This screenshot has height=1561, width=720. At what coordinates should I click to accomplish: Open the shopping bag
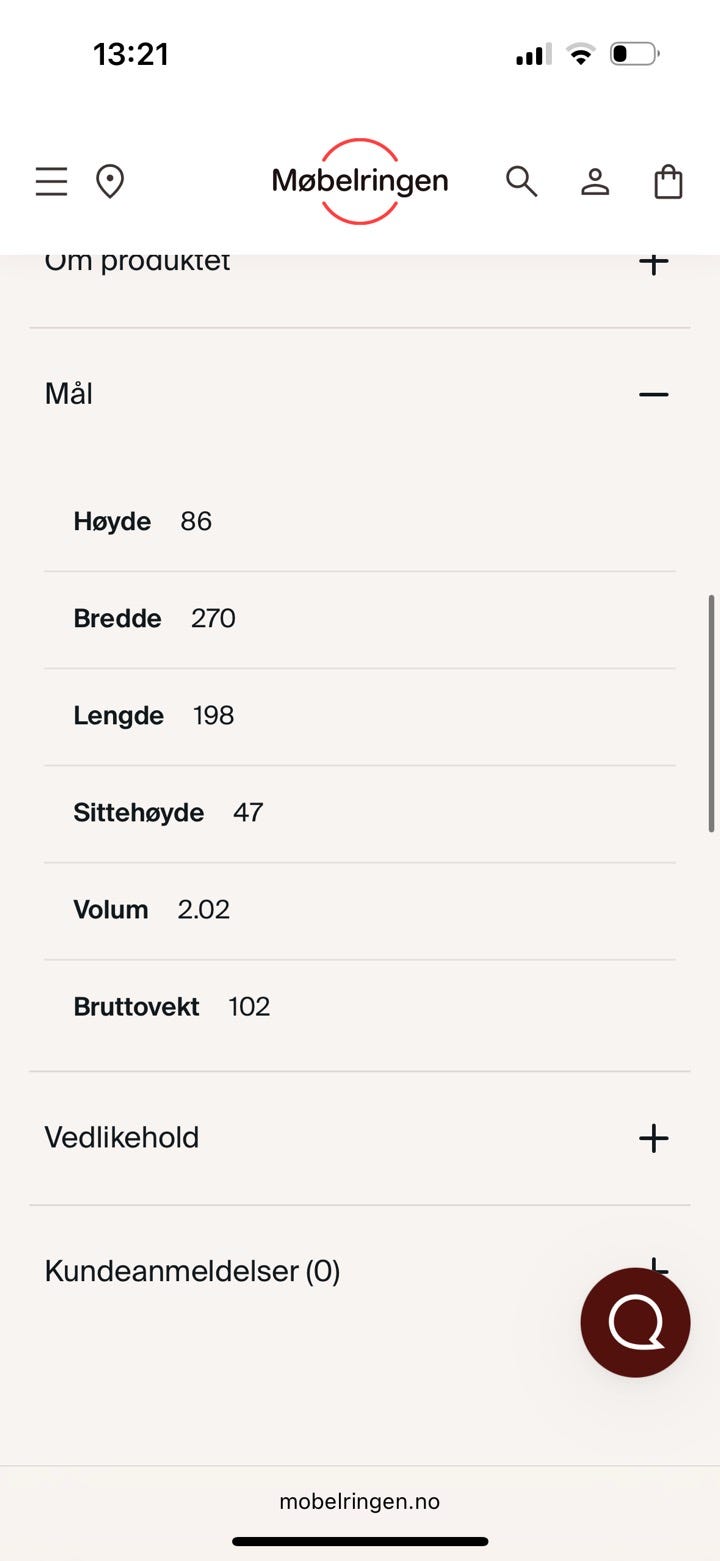[x=668, y=182]
